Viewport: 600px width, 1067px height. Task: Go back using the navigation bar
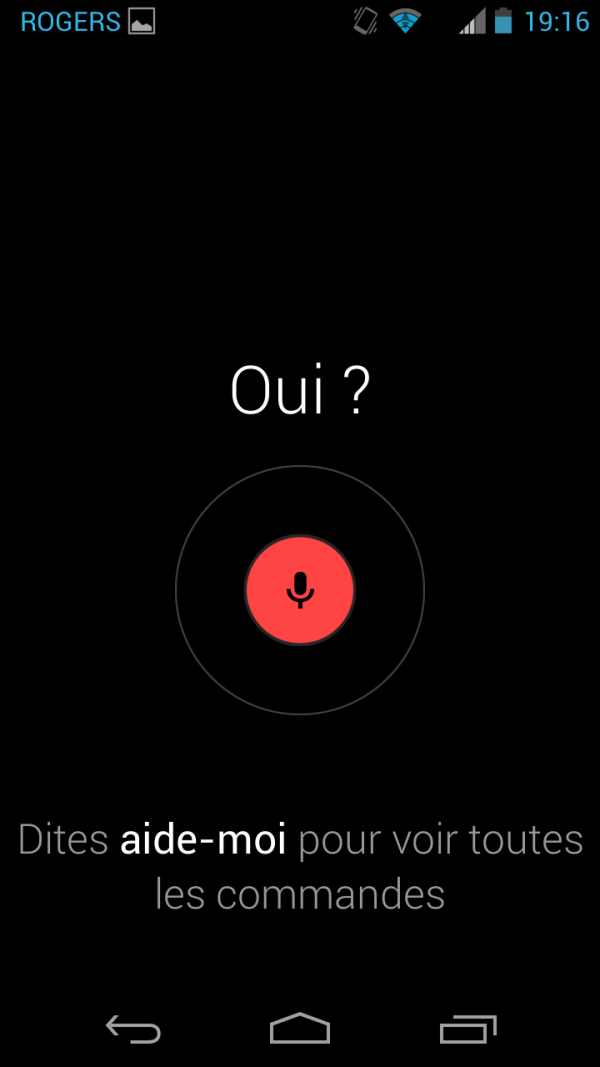[x=133, y=1029]
